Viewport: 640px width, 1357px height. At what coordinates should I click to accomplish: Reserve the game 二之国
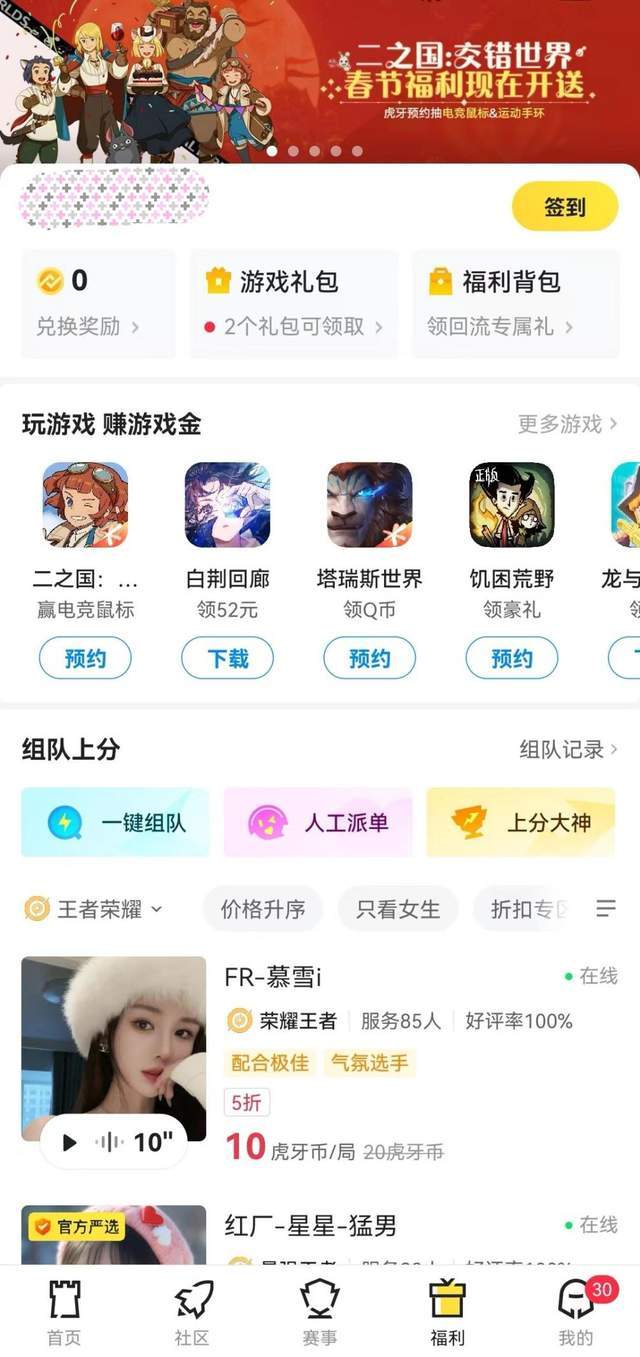[x=85, y=658]
